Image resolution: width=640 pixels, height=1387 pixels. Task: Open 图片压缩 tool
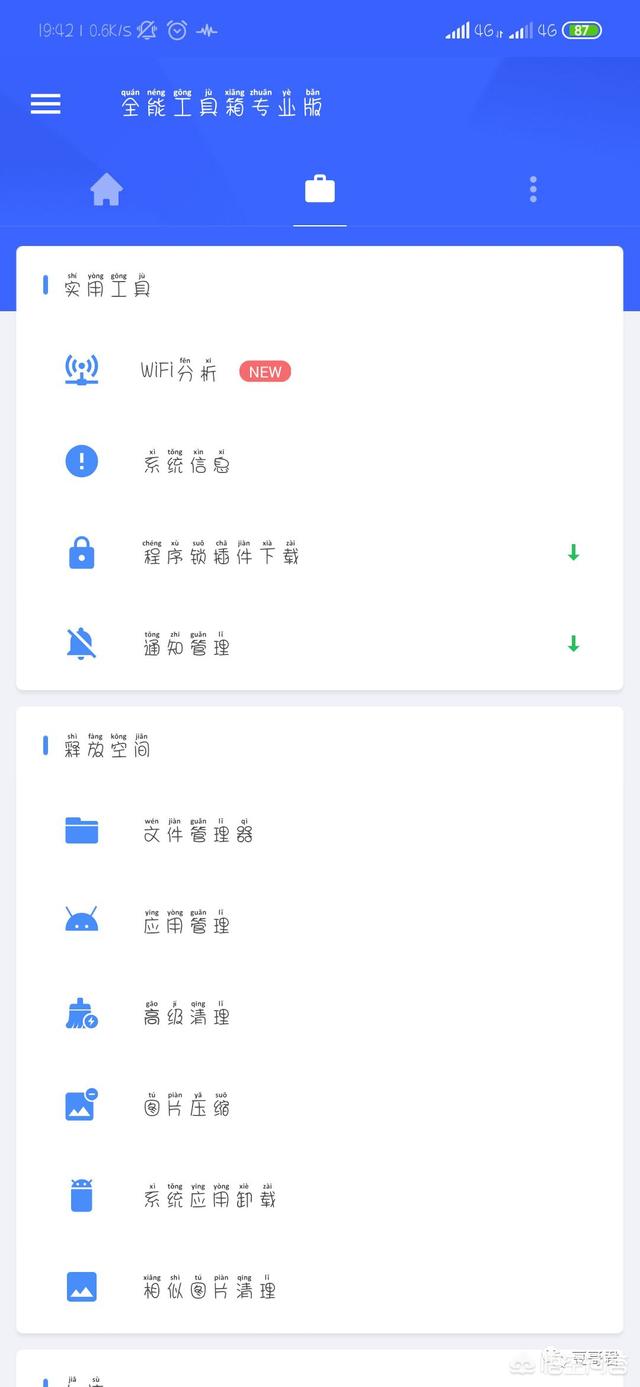320,1105
